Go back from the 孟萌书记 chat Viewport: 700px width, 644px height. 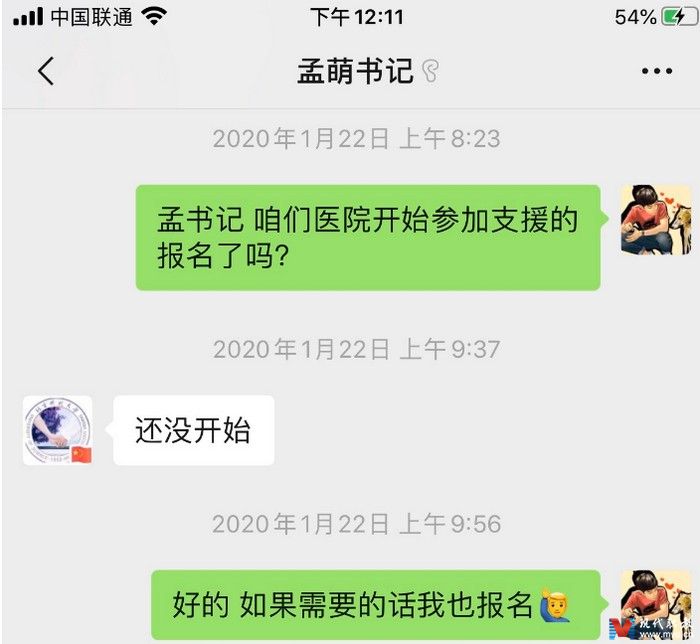45,72
